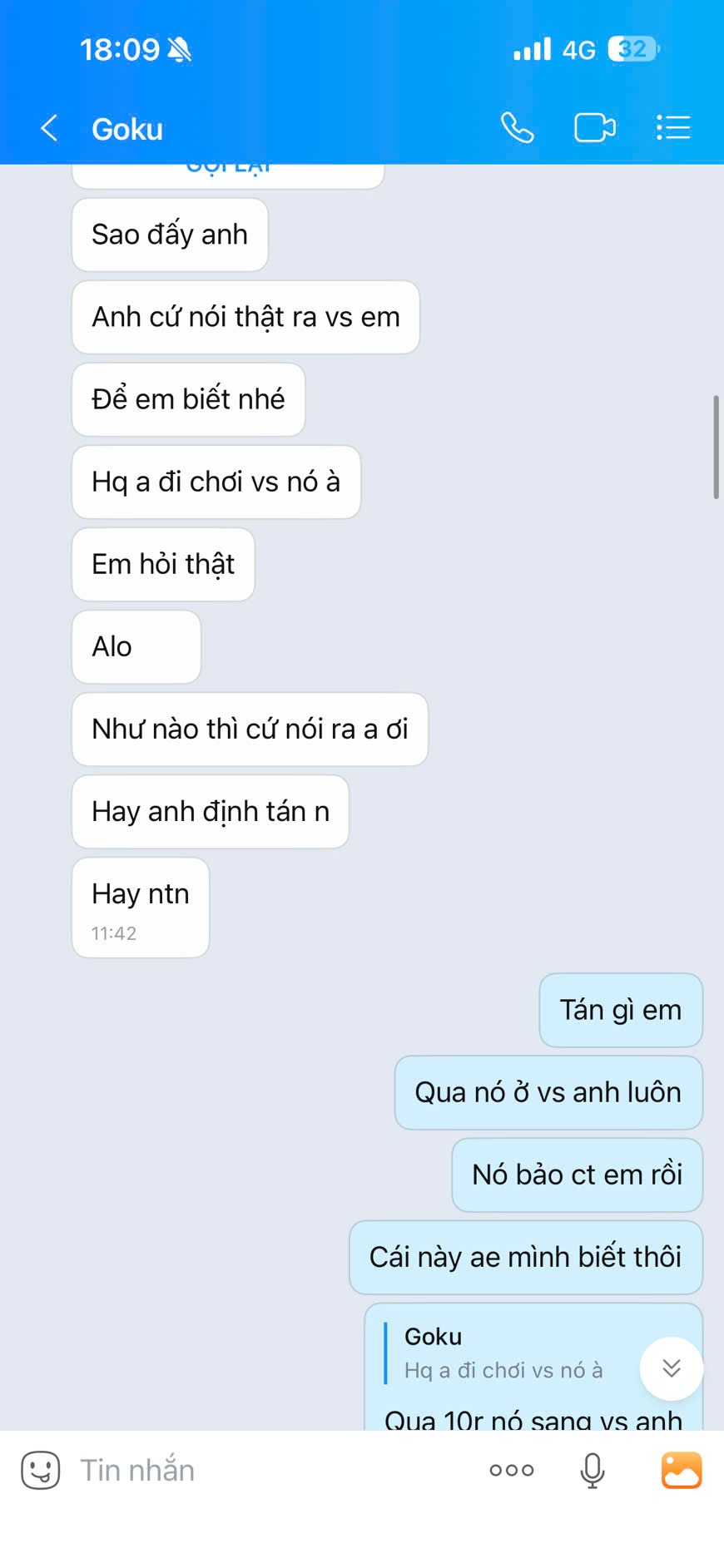Tap the Gọi lại call back button
The height and width of the screenshot is (1568, 724).
[228, 172]
